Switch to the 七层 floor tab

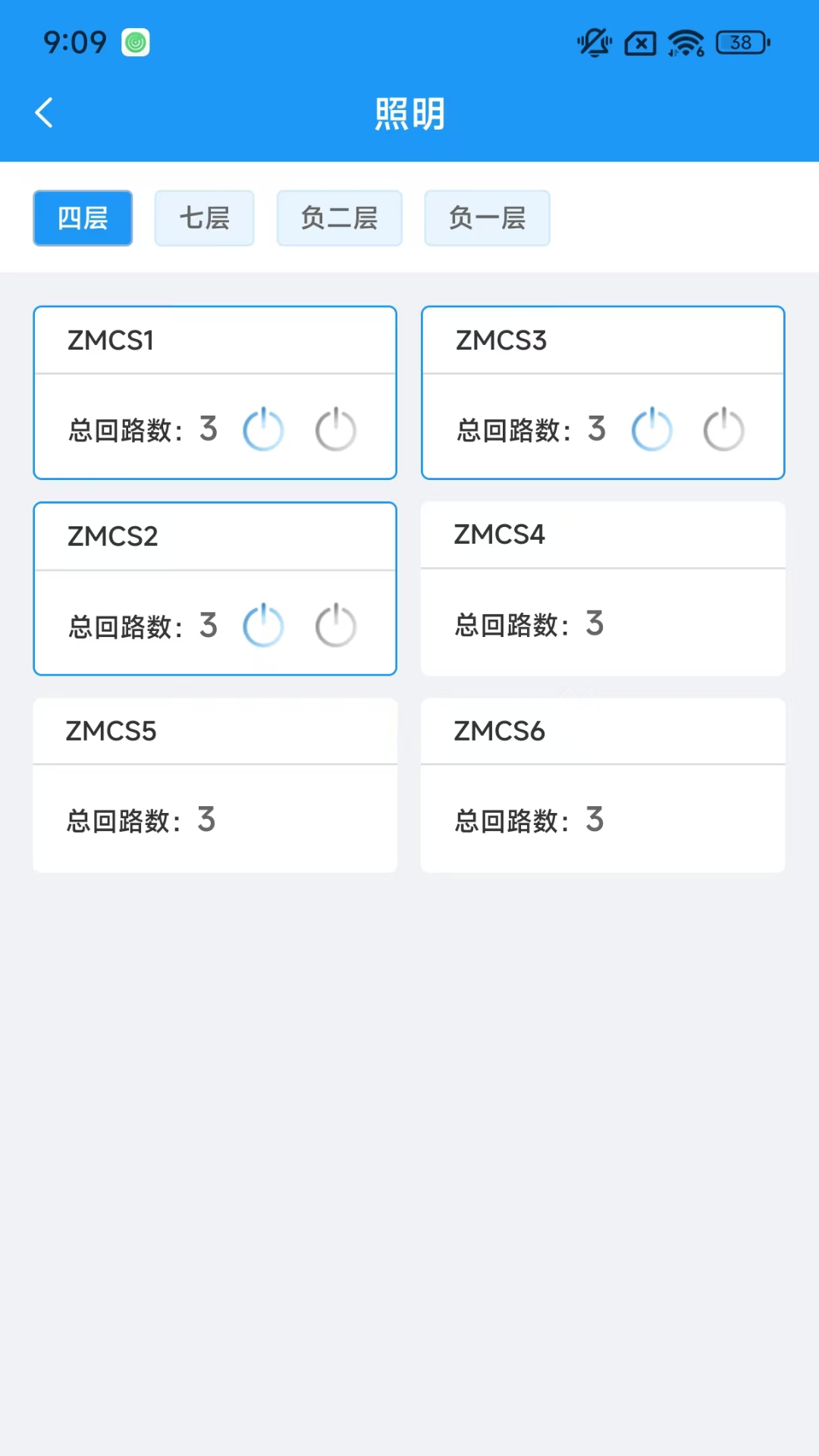[x=204, y=218]
